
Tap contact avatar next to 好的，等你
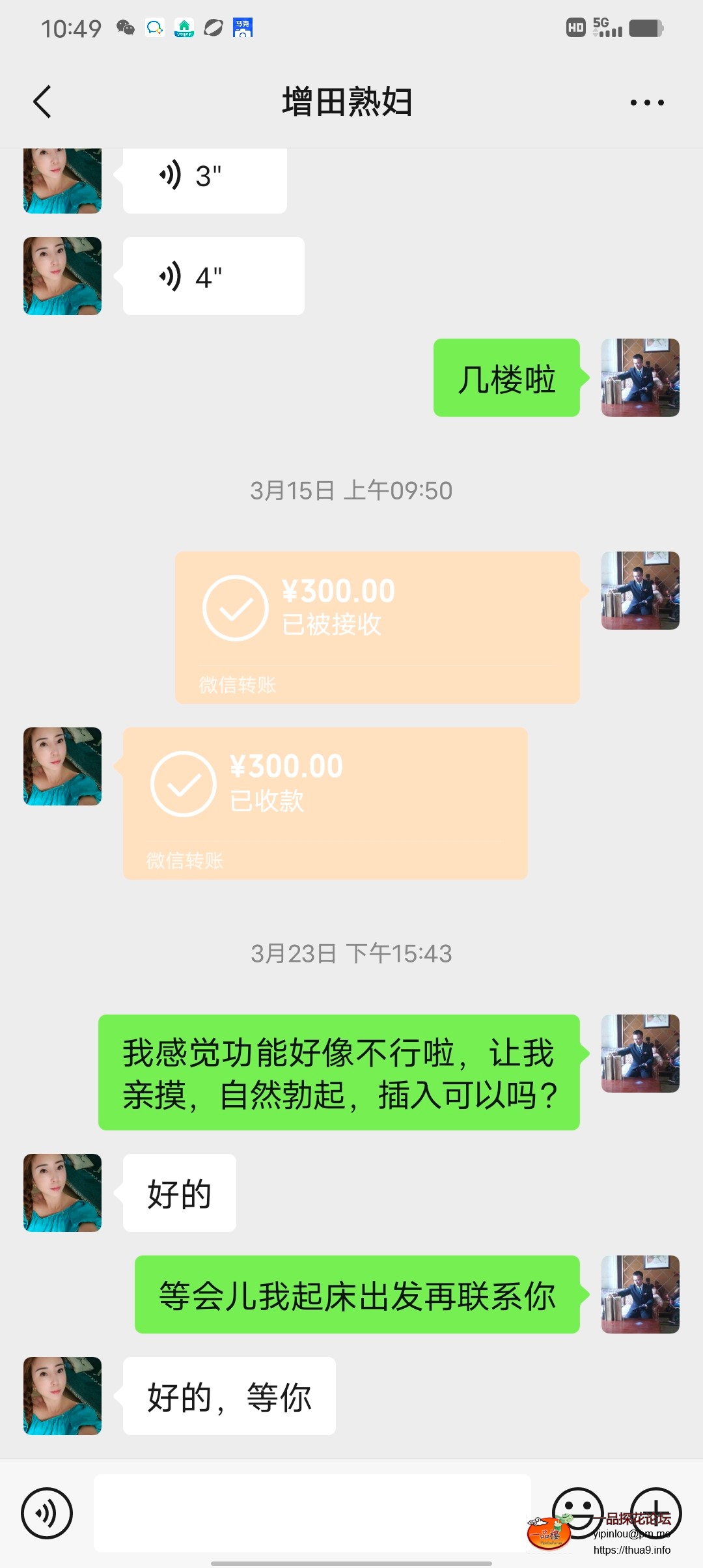[x=62, y=1393]
